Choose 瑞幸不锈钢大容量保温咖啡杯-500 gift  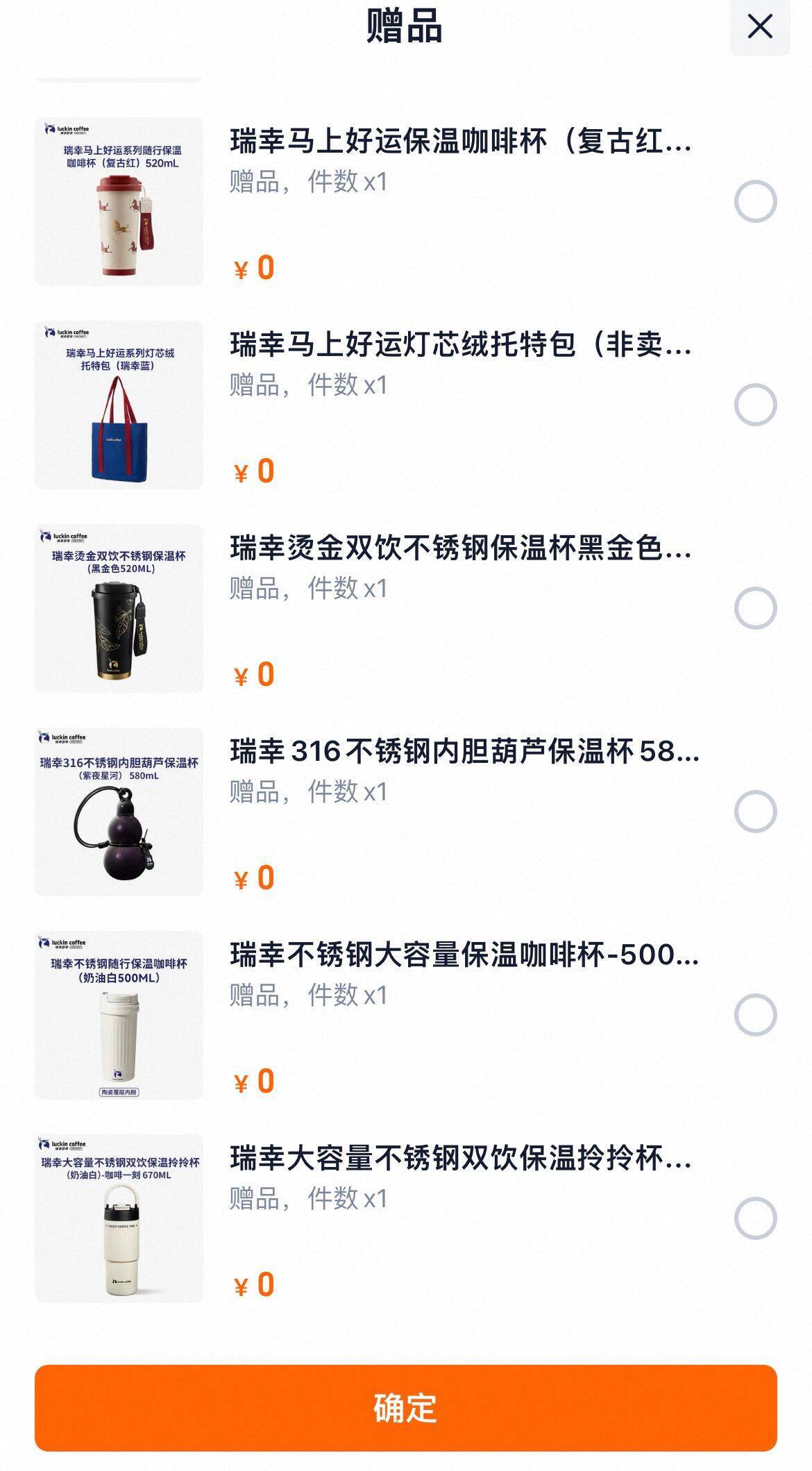[x=755, y=1015]
